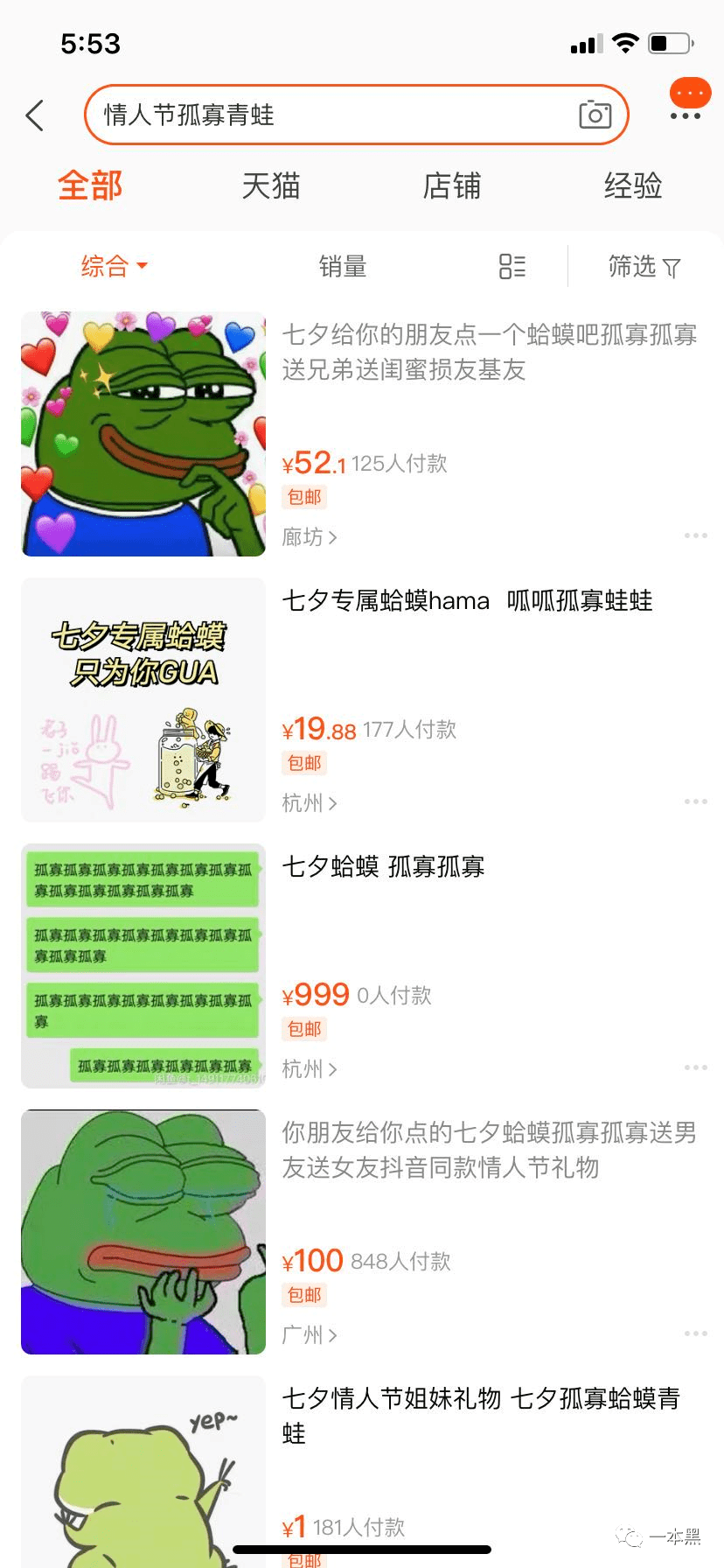Image resolution: width=724 pixels, height=1568 pixels.
Task: Tap the search box with 情人节孤寡青蛙
Action: 332,115
